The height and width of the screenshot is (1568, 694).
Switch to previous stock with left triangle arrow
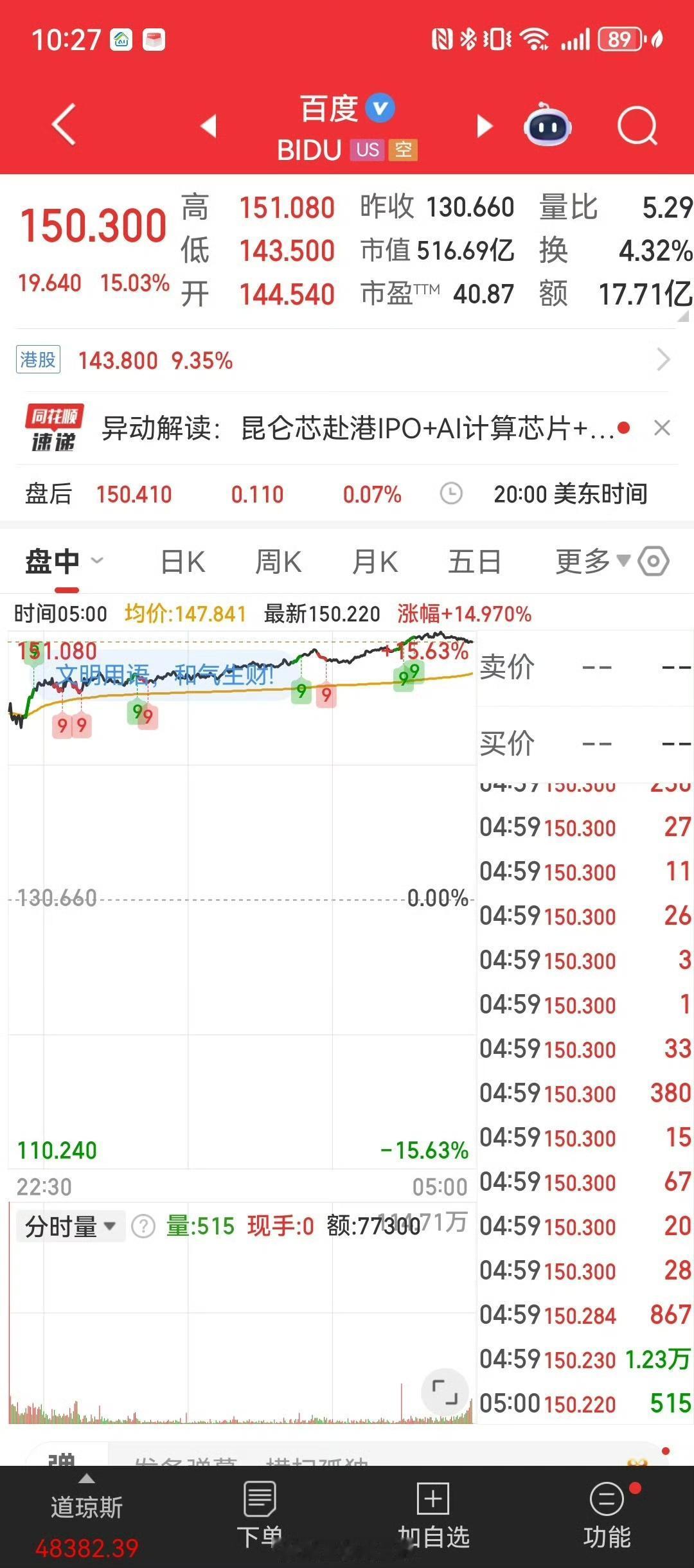point(210,126)
